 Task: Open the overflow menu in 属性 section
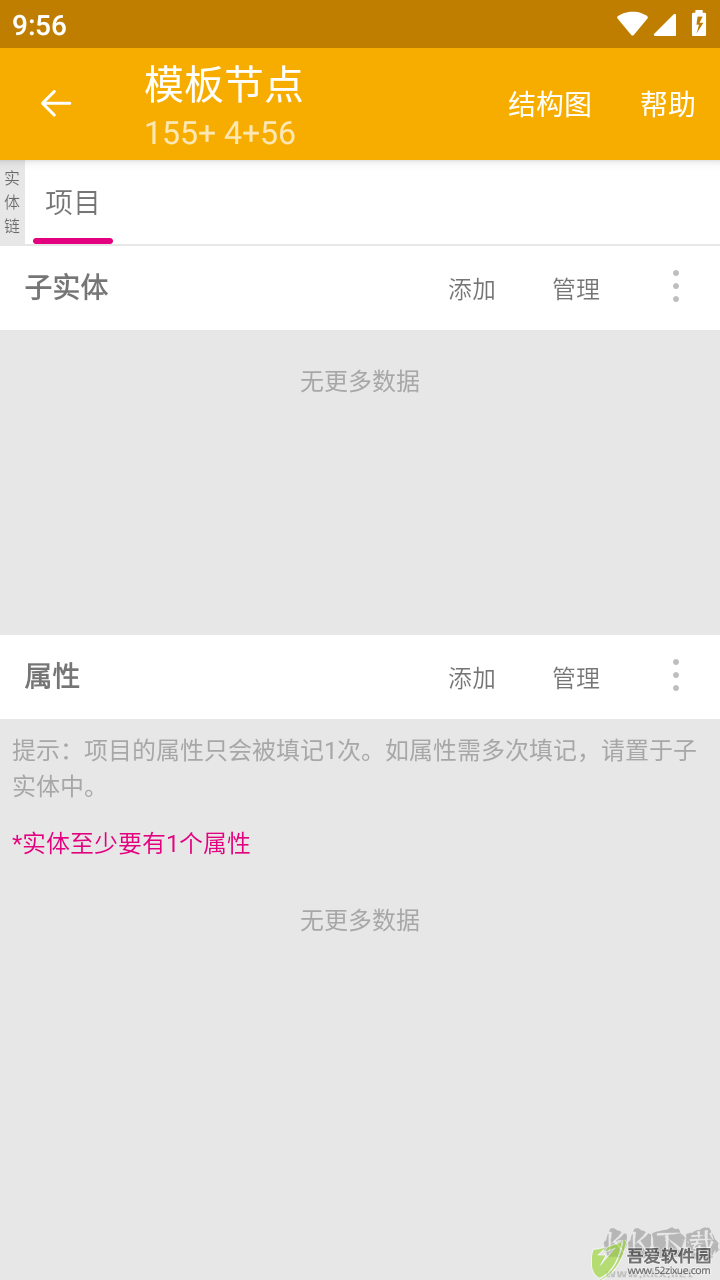(676, 676)
